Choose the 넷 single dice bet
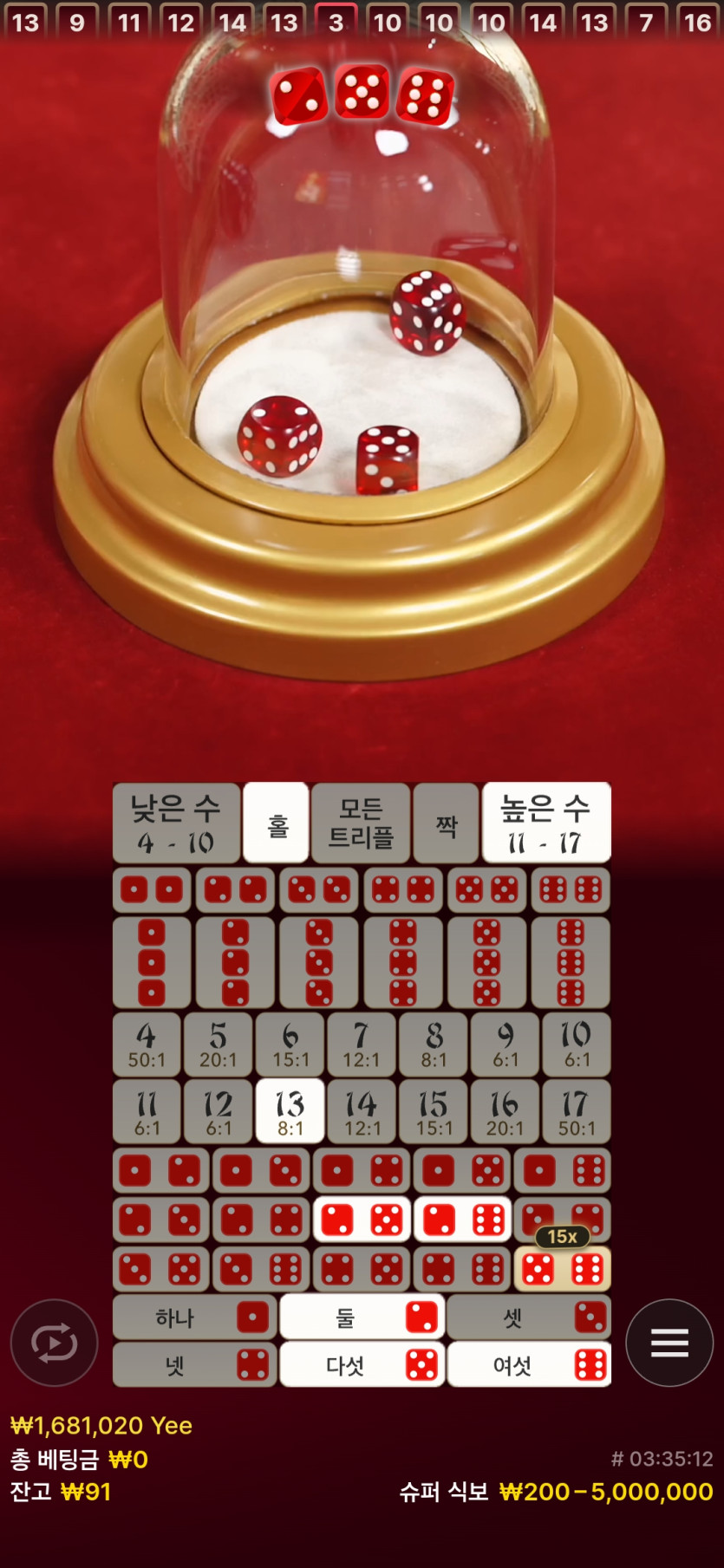 click(x=194, y=1365)
